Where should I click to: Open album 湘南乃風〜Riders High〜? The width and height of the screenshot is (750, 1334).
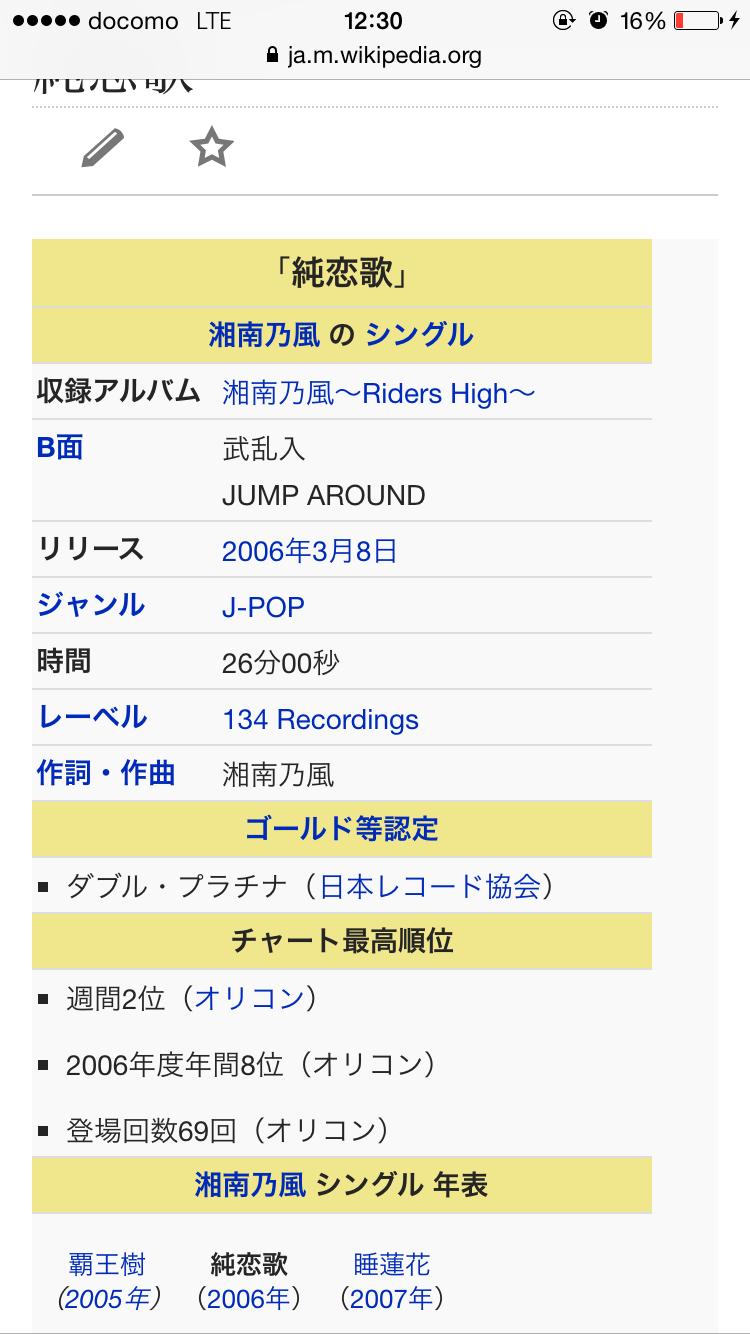(x=378, y=393)
